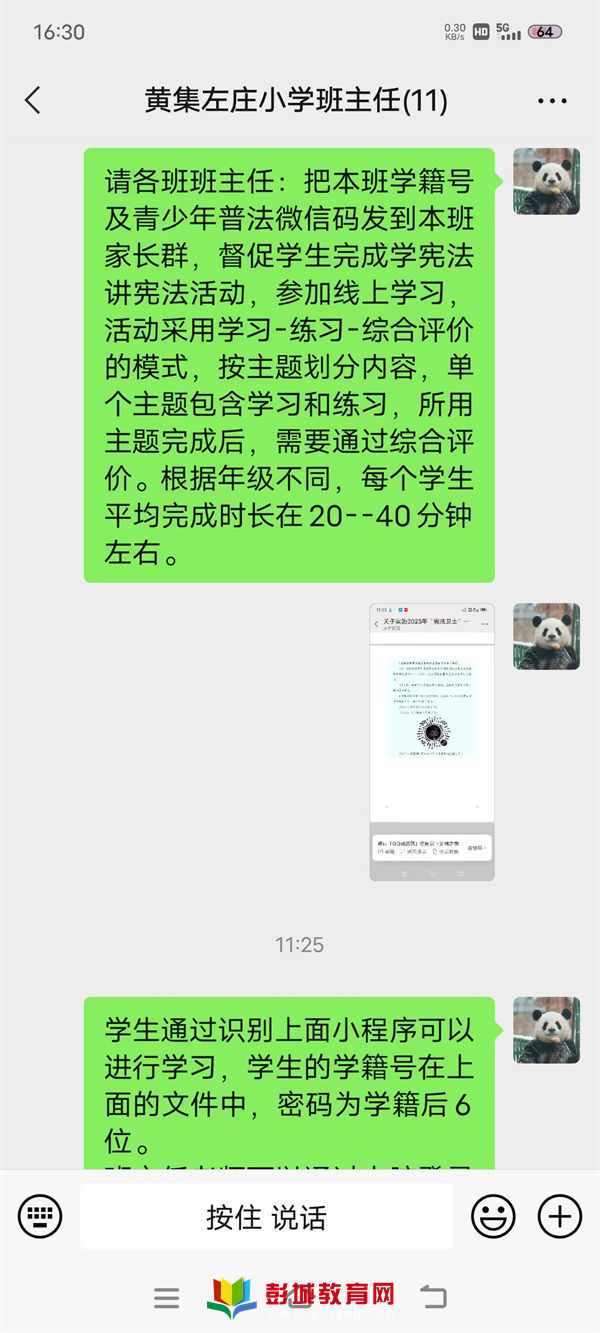Open the system recent apps menu
600x1333 pixels.
[167, 1297]
